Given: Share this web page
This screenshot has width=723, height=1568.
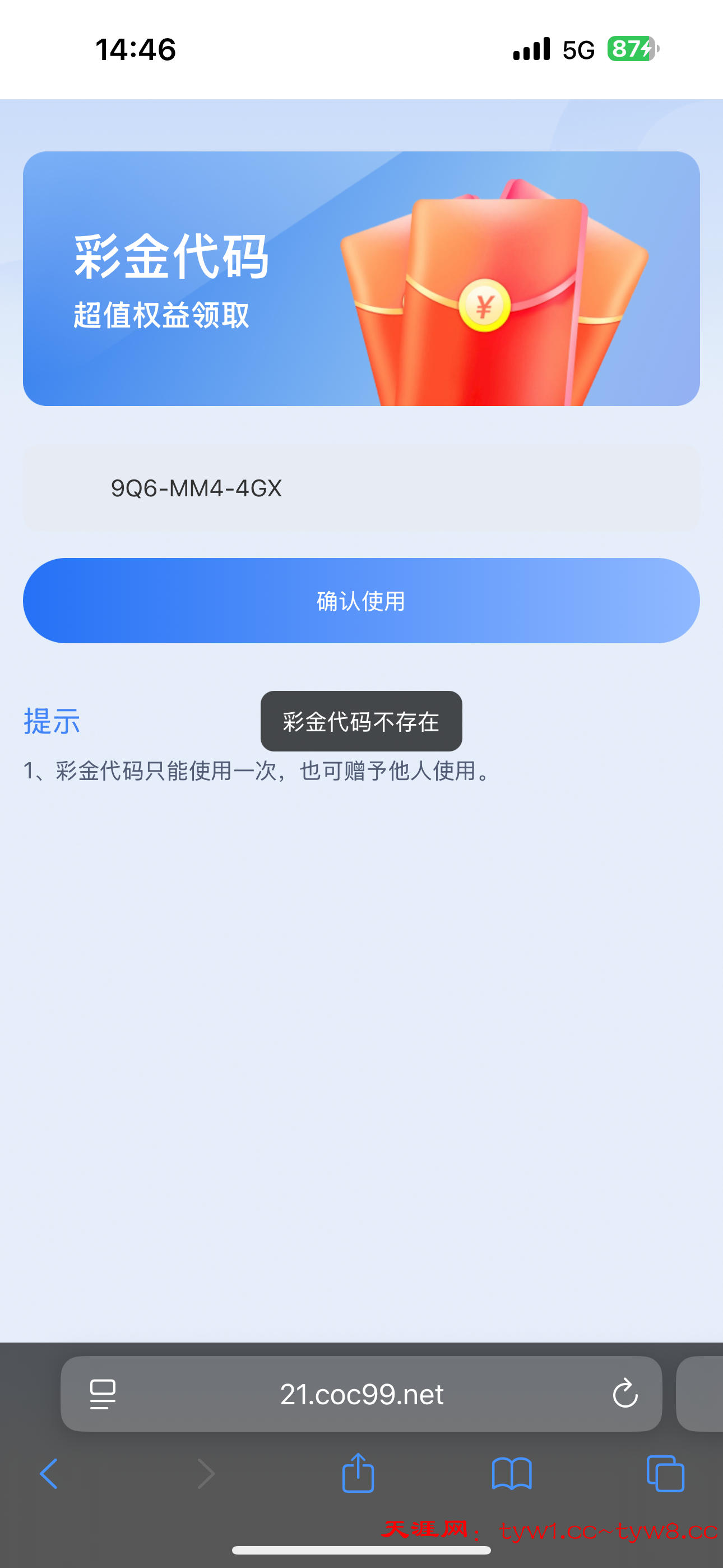Looking at the screenshot, I should point(358,1474).
